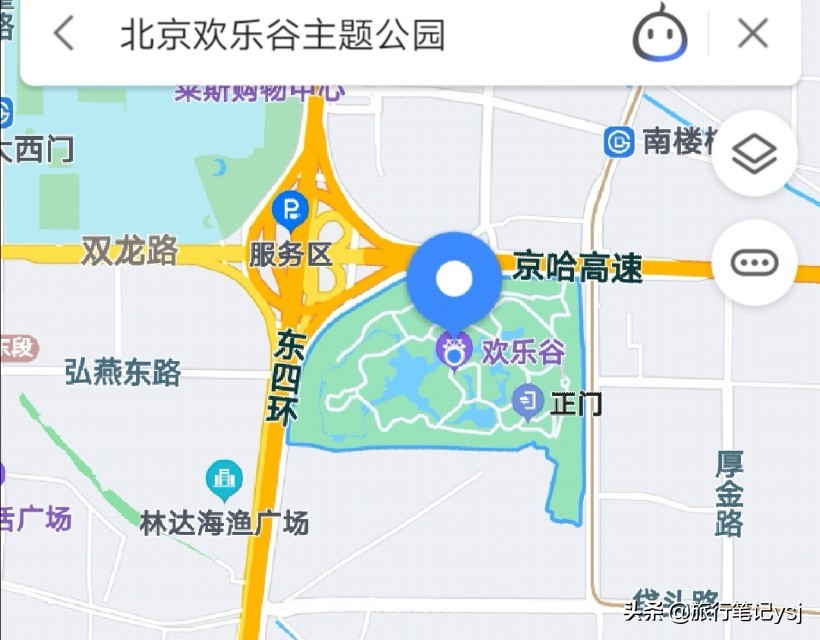Go back using the arrow icon
Image resolution: width=820 pixels, height=640 pixels.
(64, 34)
